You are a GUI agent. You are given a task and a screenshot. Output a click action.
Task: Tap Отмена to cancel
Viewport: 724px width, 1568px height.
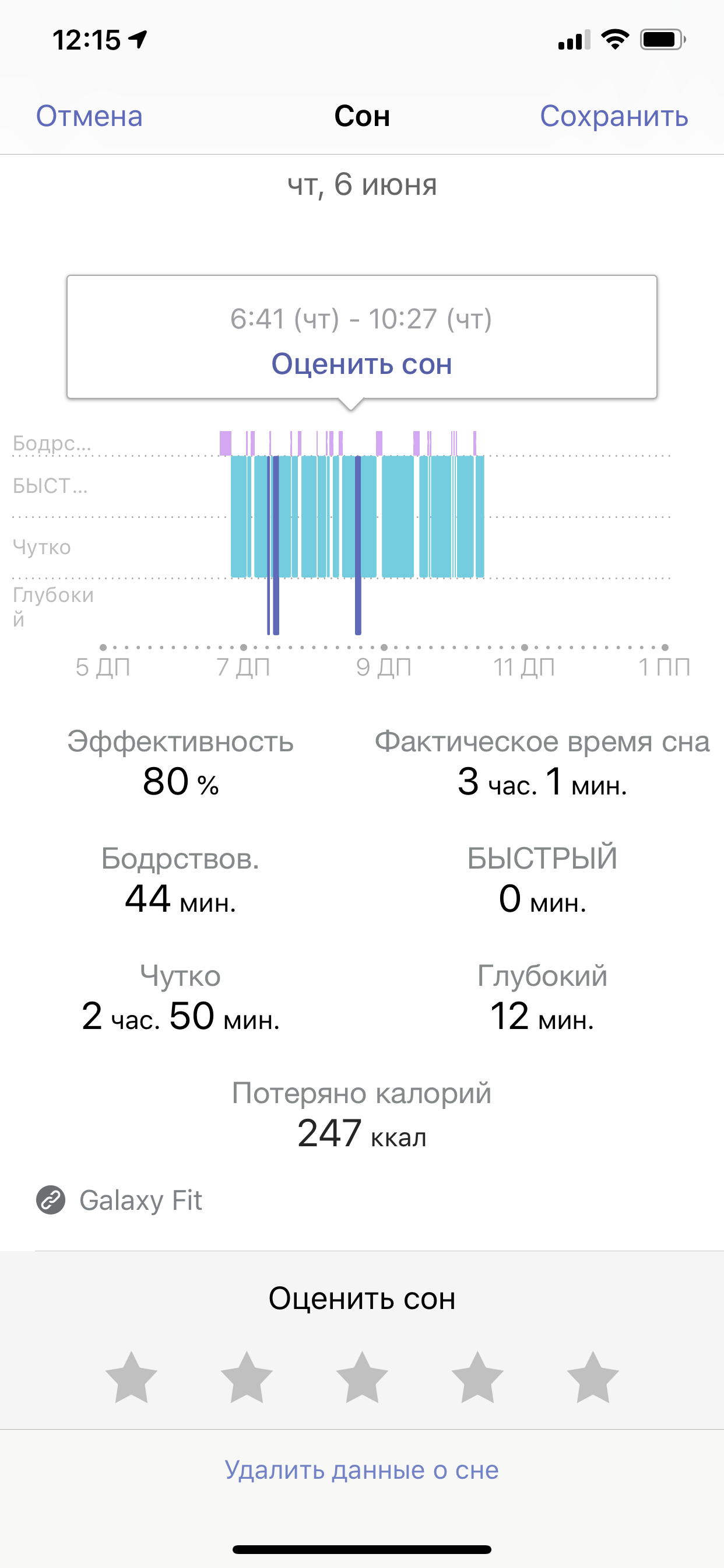[x=89, y=116]
